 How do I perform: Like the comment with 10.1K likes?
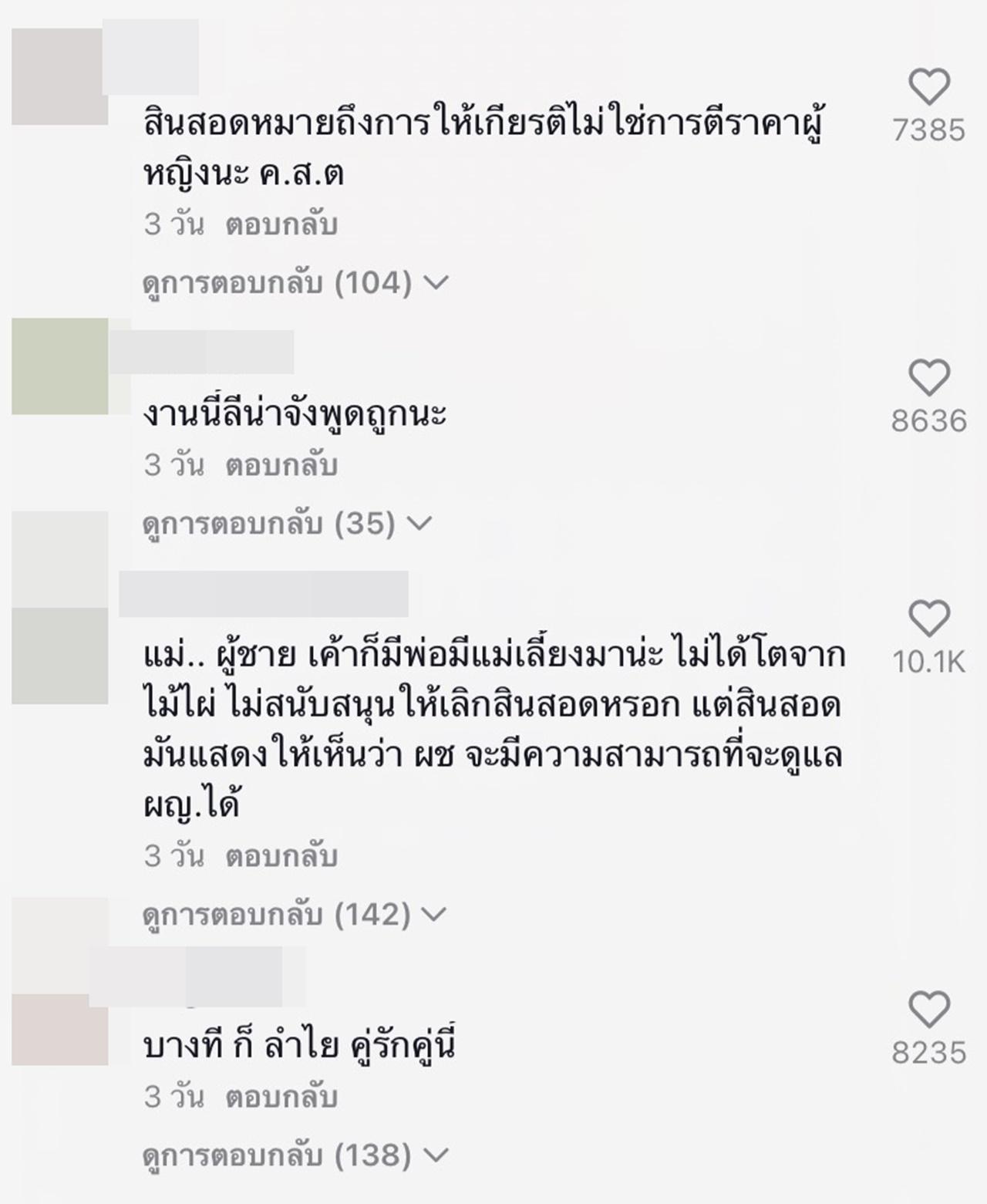pyautogui.click(x=929, y=619)
